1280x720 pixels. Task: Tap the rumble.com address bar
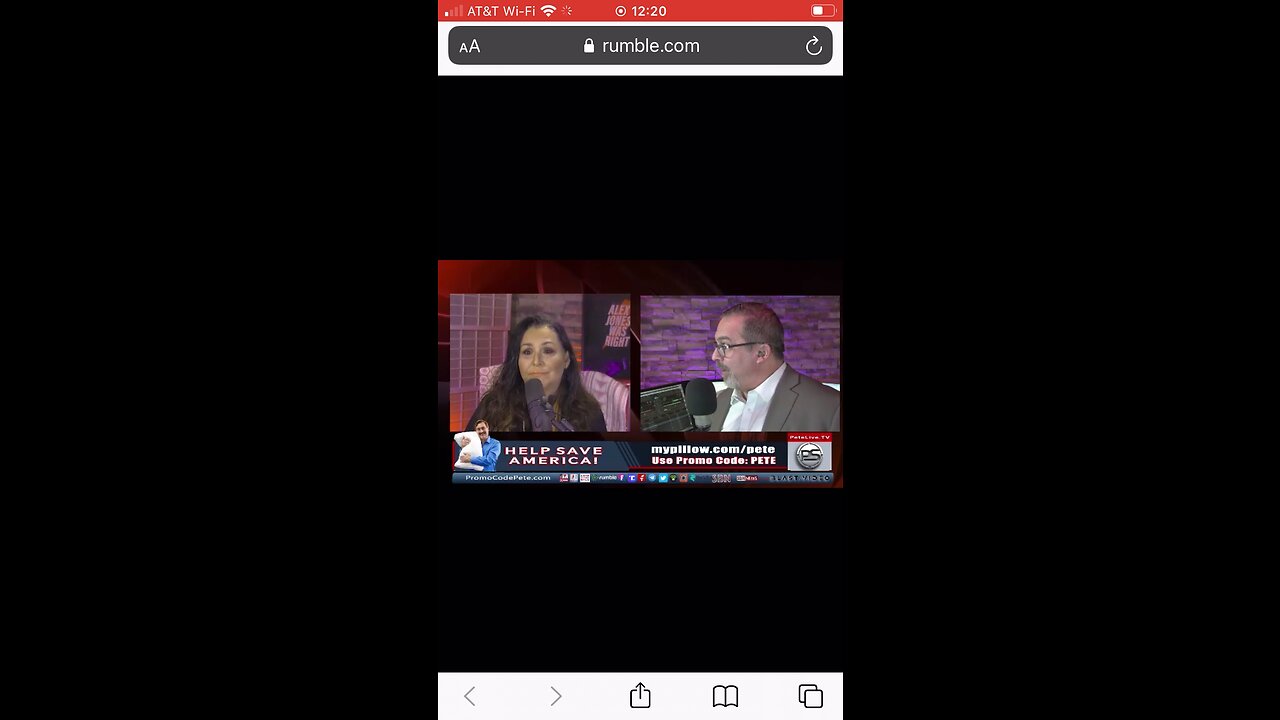641,46
